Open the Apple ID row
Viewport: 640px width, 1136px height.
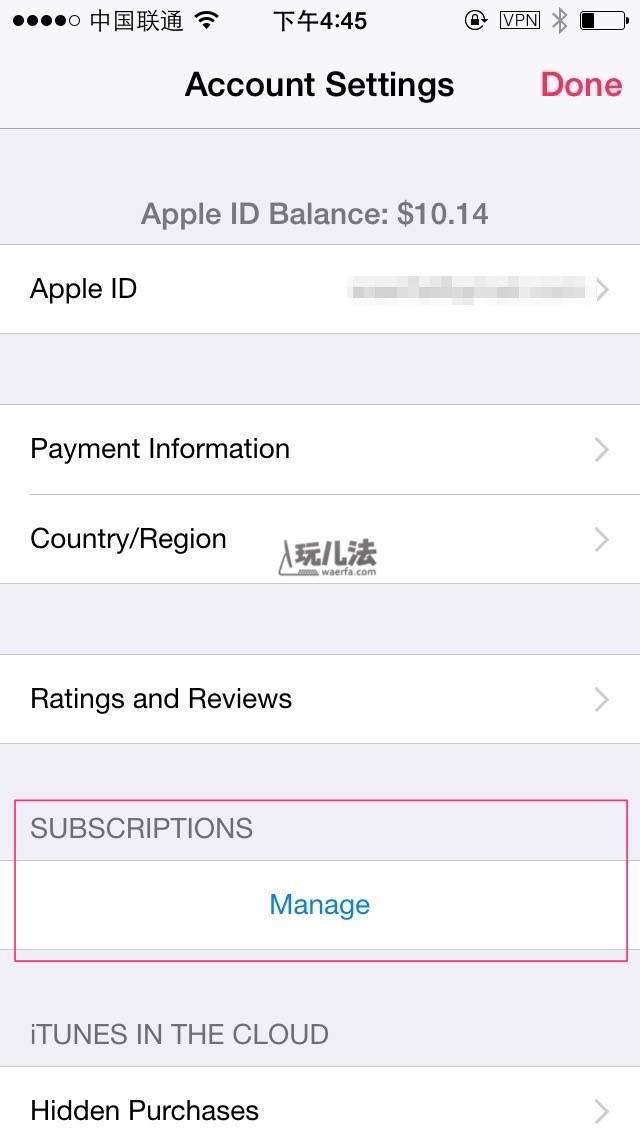(320, 290)
